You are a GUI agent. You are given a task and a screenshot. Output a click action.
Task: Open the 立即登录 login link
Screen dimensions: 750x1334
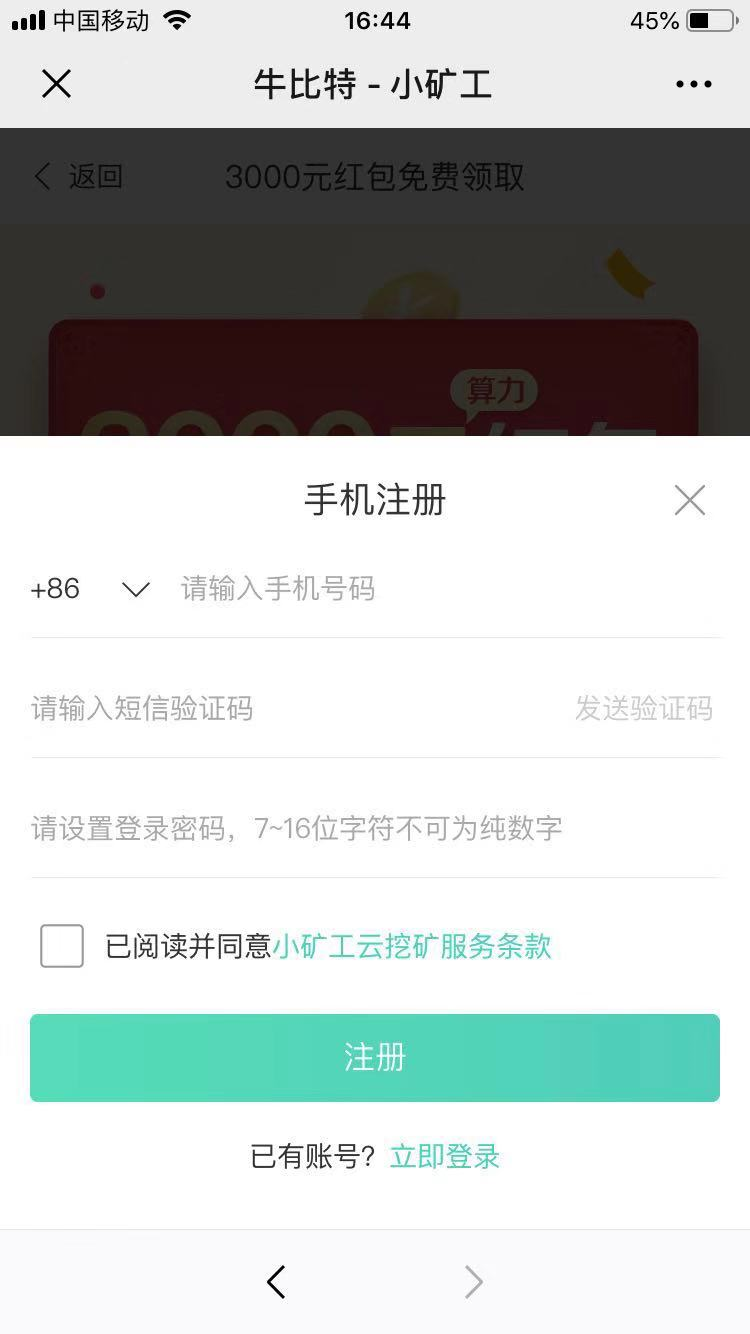coord(445,1157)
